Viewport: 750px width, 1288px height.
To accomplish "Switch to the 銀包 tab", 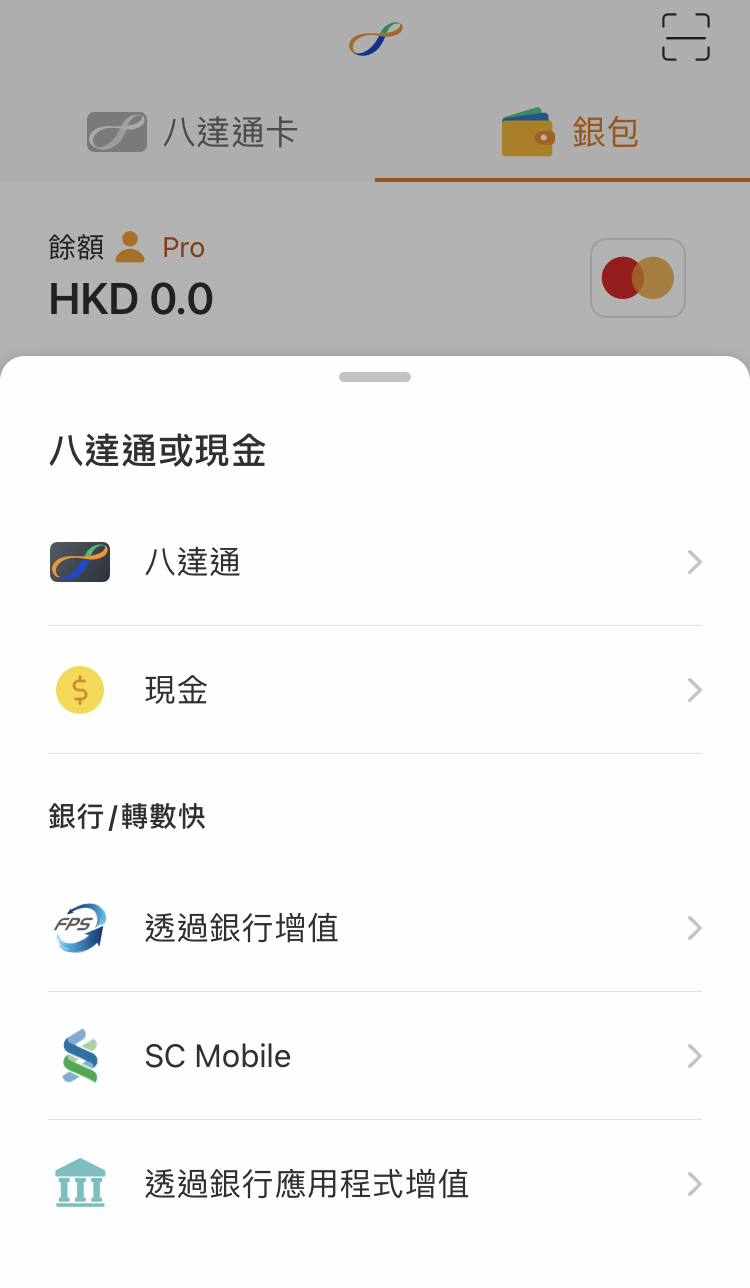I will (x=563, y=132).
